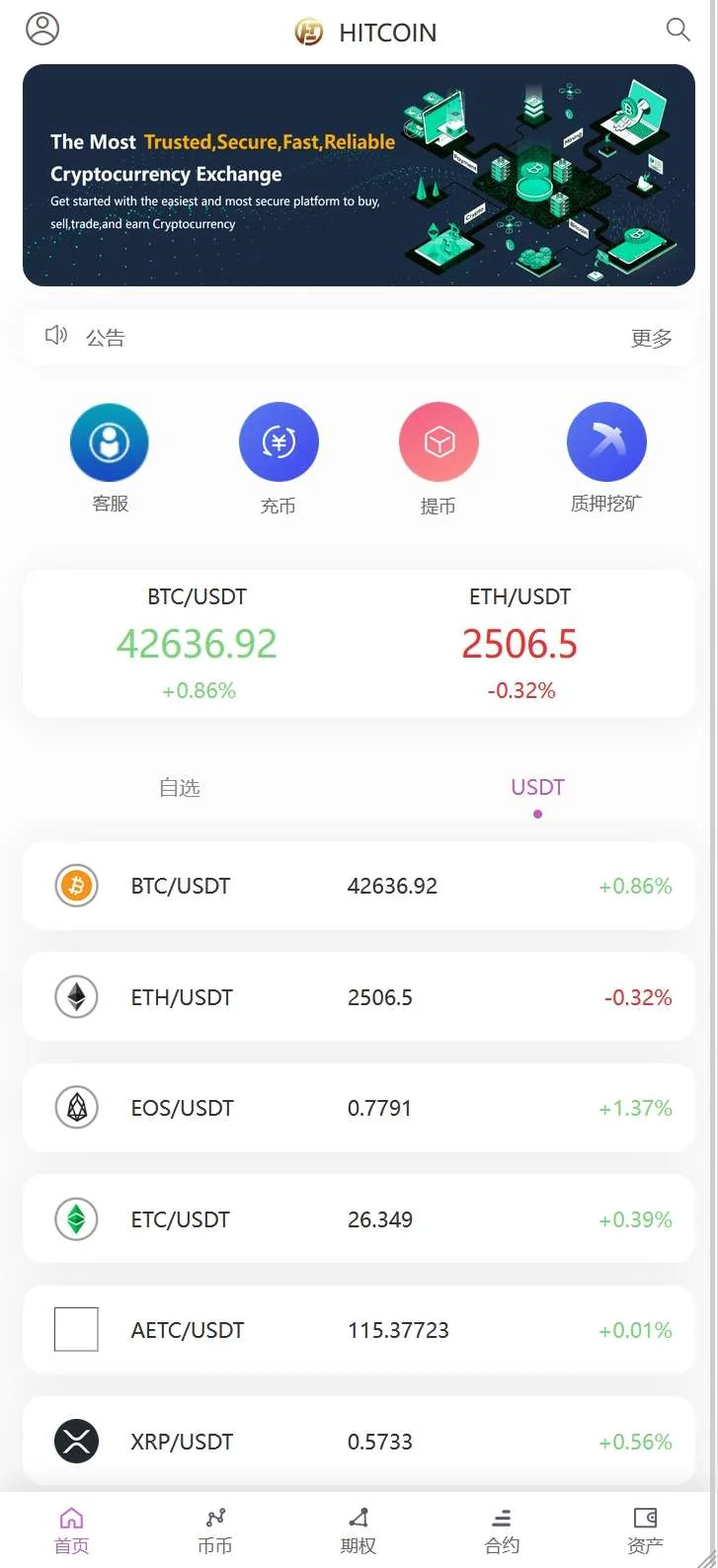Open the XRP/USDT market row
This screenshot has width=718, height=1568.
pos(359,1442)
